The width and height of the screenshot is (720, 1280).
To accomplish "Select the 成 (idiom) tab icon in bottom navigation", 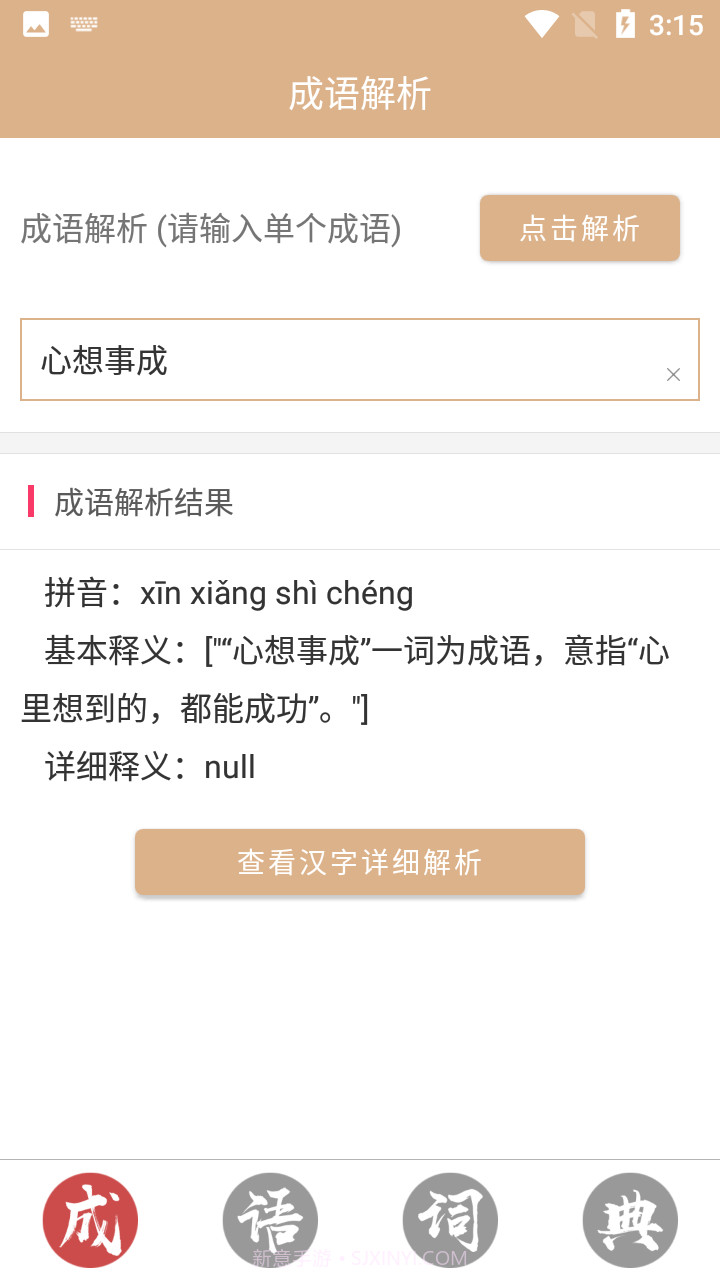I will tap(90, 1220).
